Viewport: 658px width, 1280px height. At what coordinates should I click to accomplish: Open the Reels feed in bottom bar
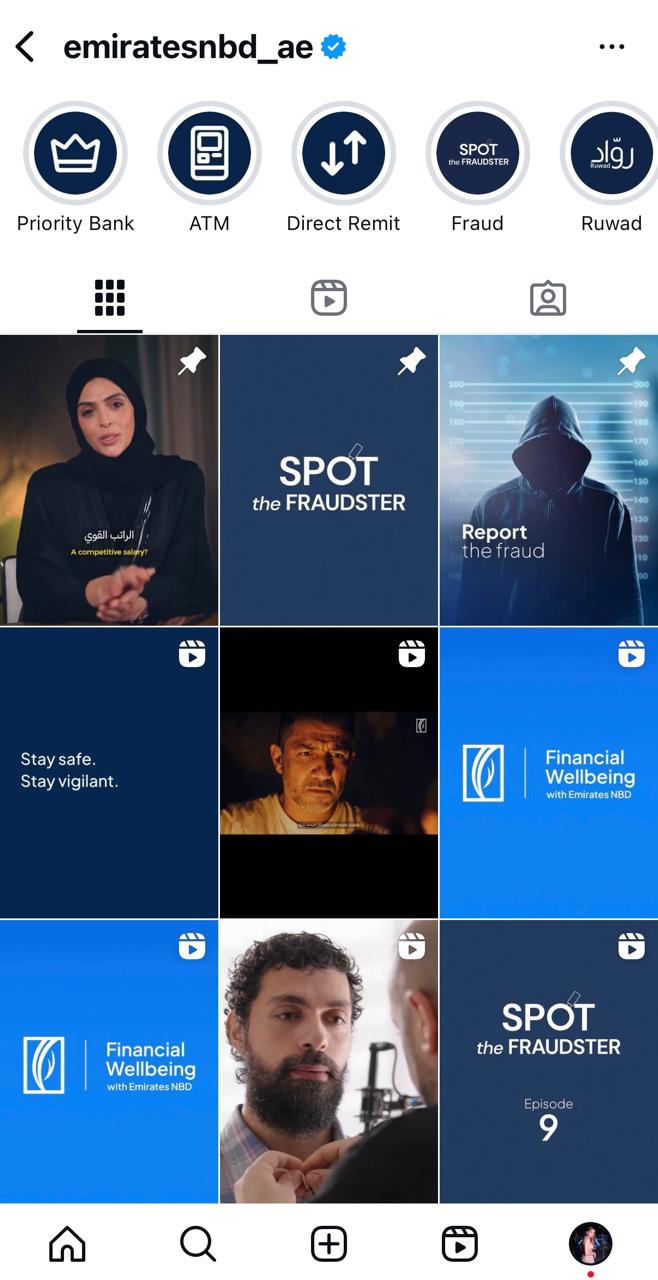459,1244
